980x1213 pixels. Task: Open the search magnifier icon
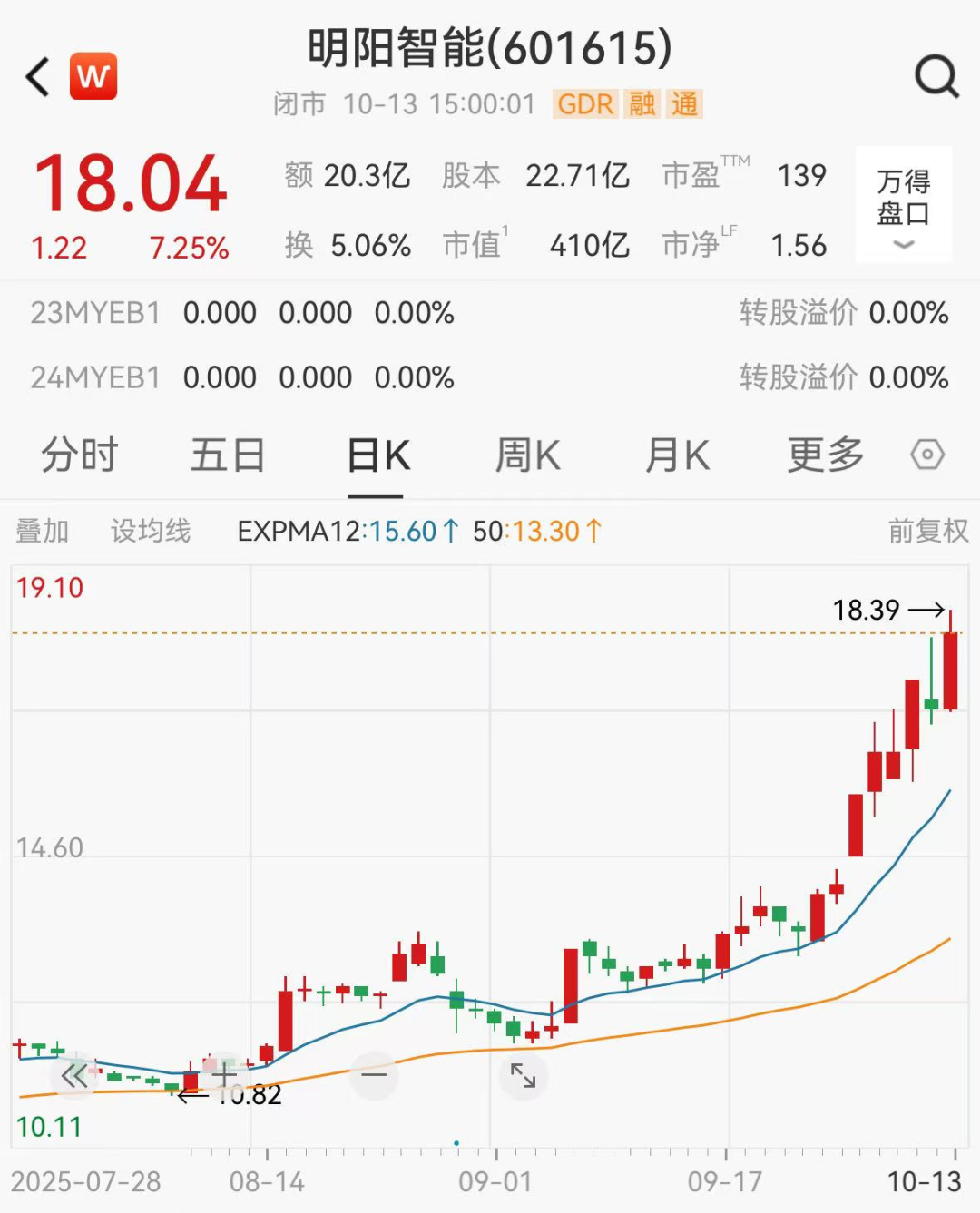(936, 77)
